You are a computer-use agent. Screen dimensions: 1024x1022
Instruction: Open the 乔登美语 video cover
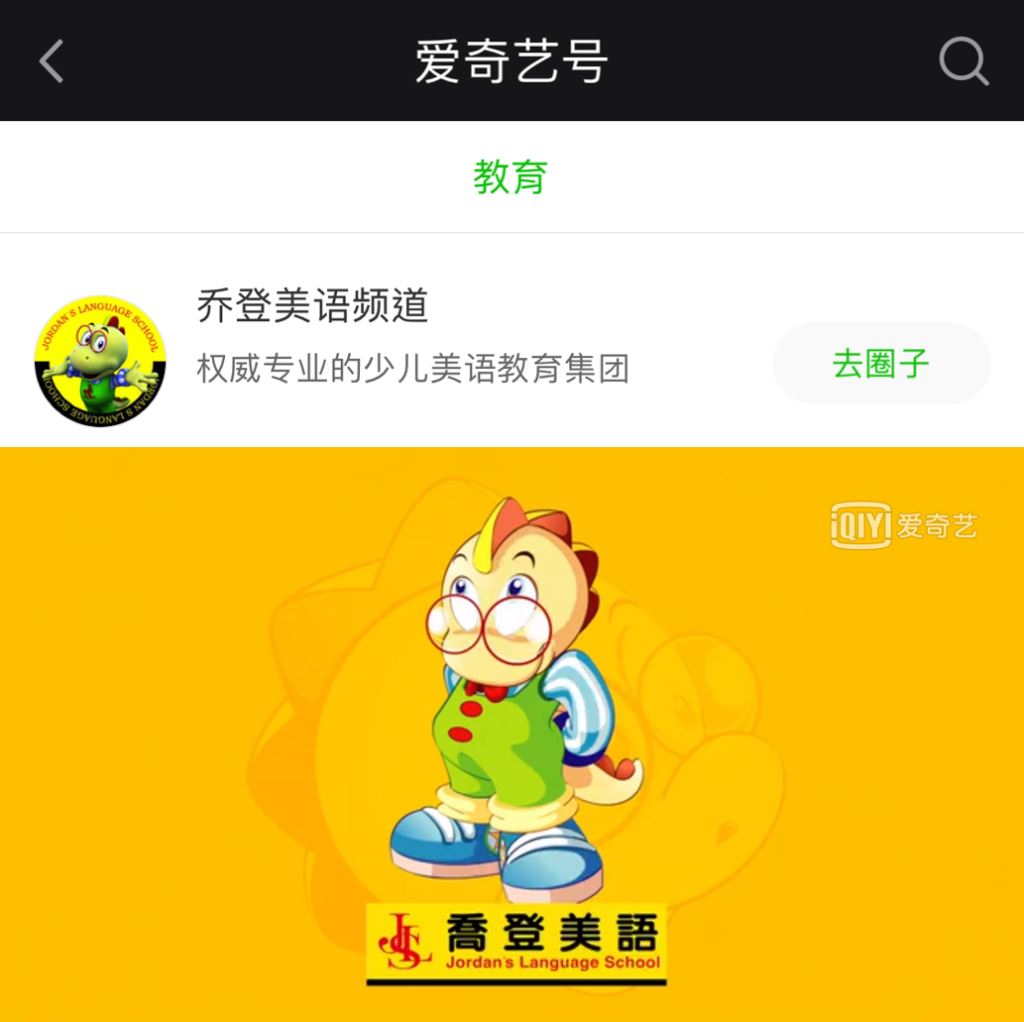pyautogui.click(x=512, y=734)
